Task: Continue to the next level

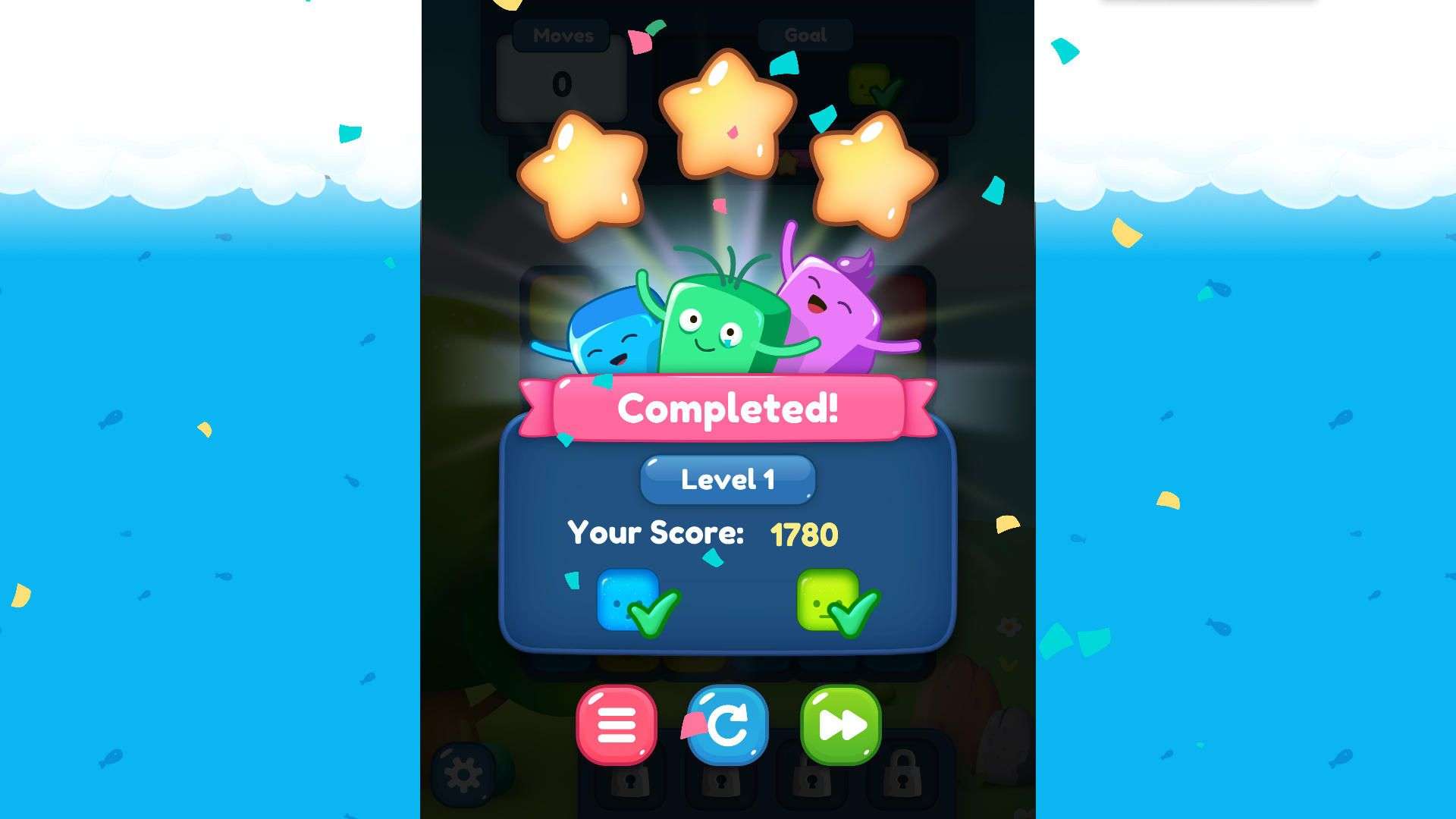Action: pos(841,724)
